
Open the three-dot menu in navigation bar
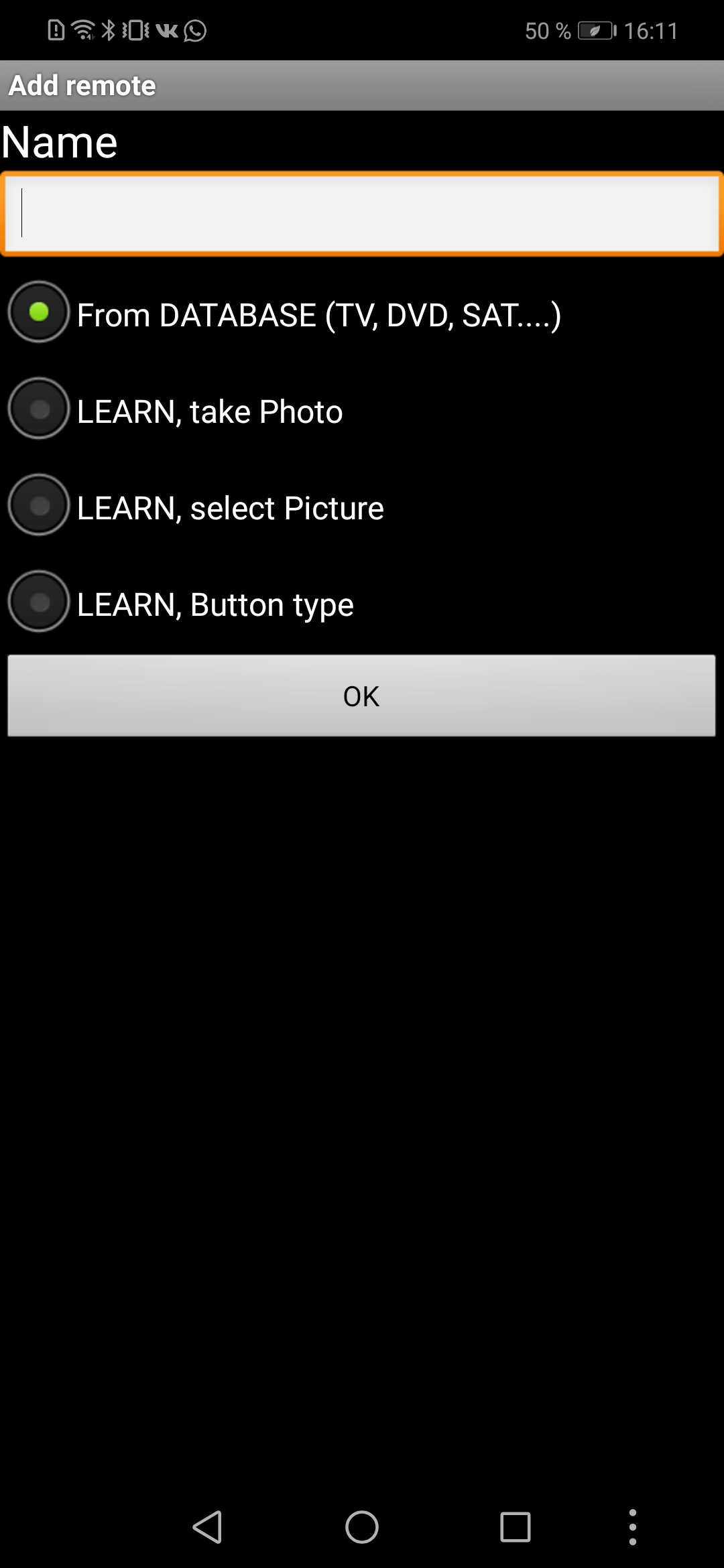point(632,1527)
